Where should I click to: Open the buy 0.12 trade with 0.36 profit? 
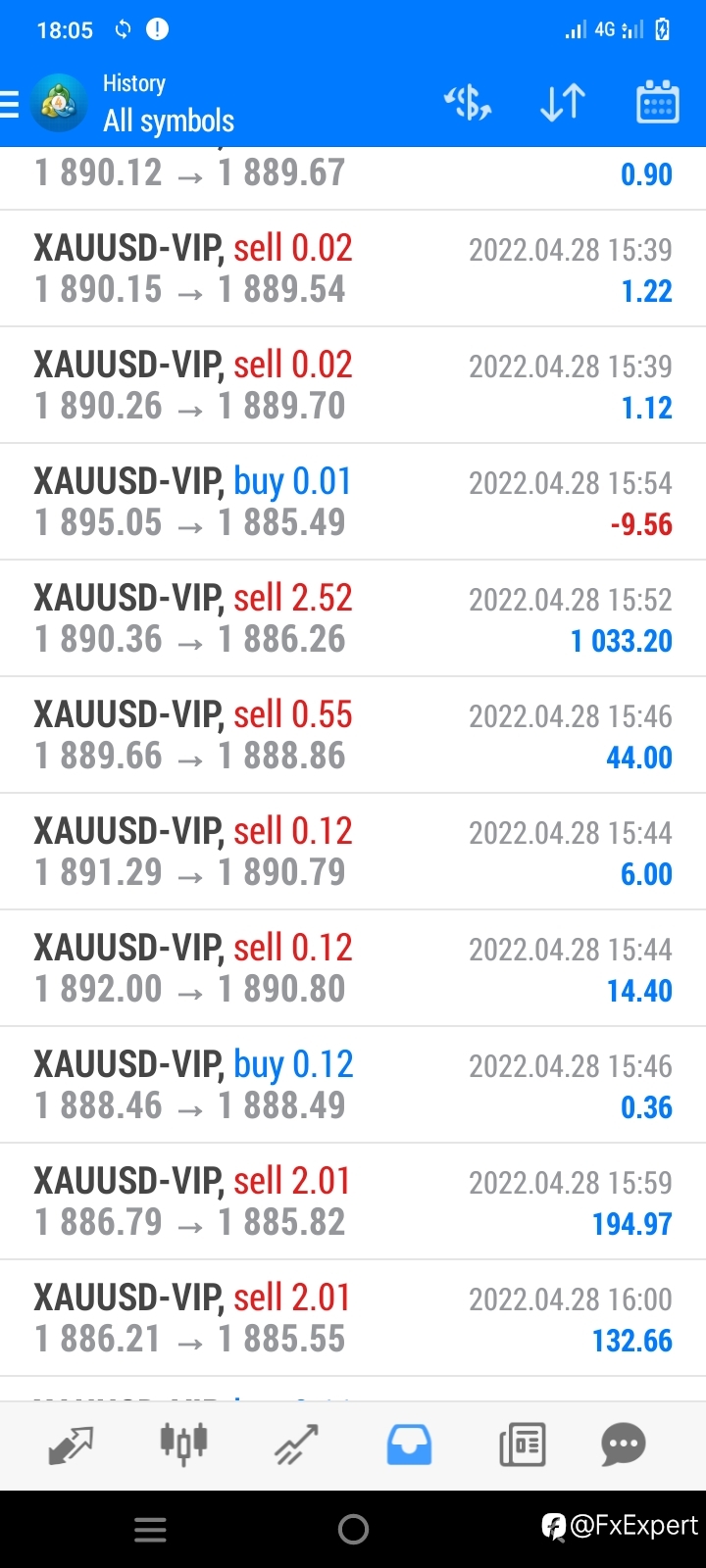click(353, 1085)
